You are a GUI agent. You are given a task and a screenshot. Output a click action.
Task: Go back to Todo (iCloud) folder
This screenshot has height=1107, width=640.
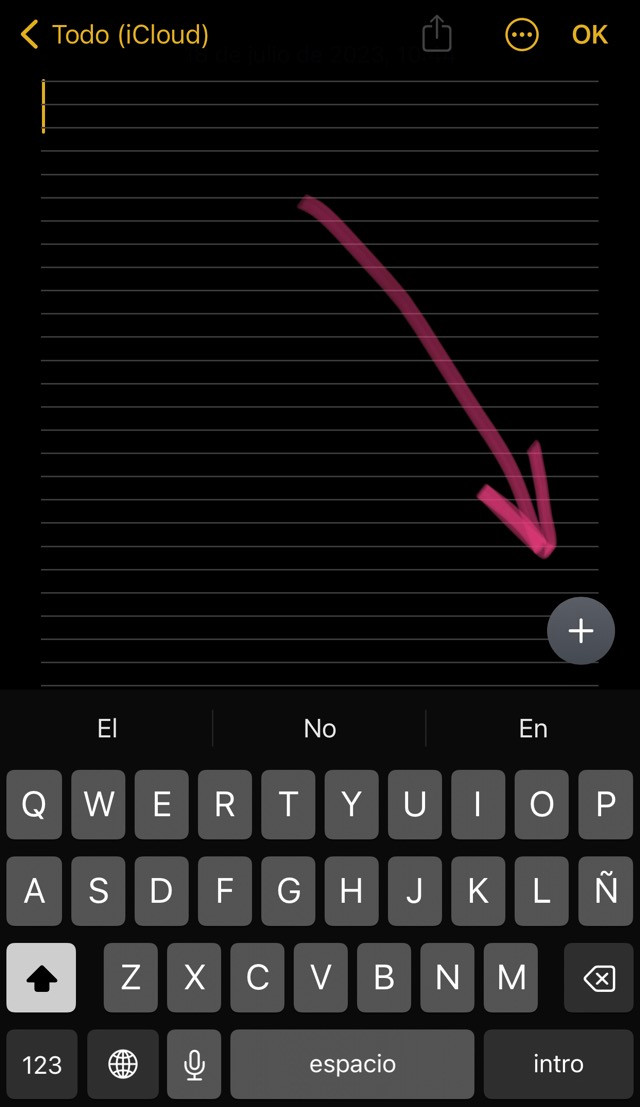point(114,34)
